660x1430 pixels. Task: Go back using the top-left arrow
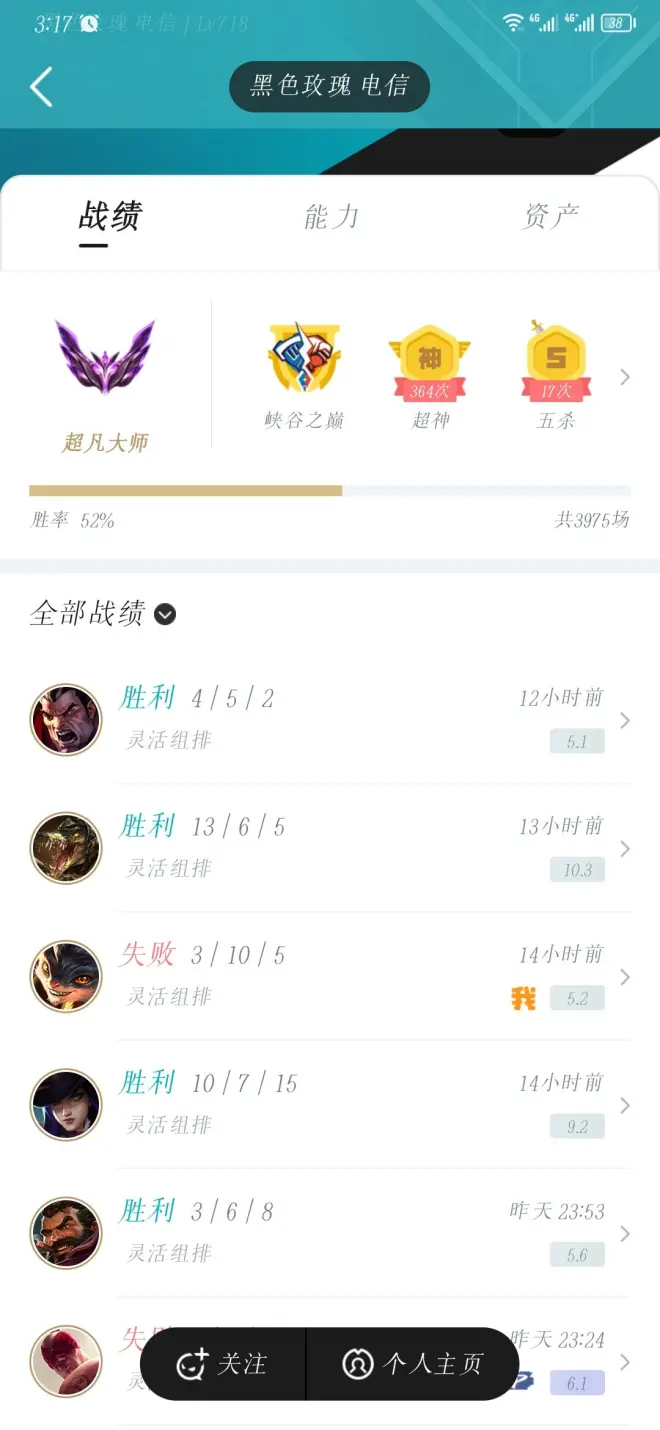(41, 88)
